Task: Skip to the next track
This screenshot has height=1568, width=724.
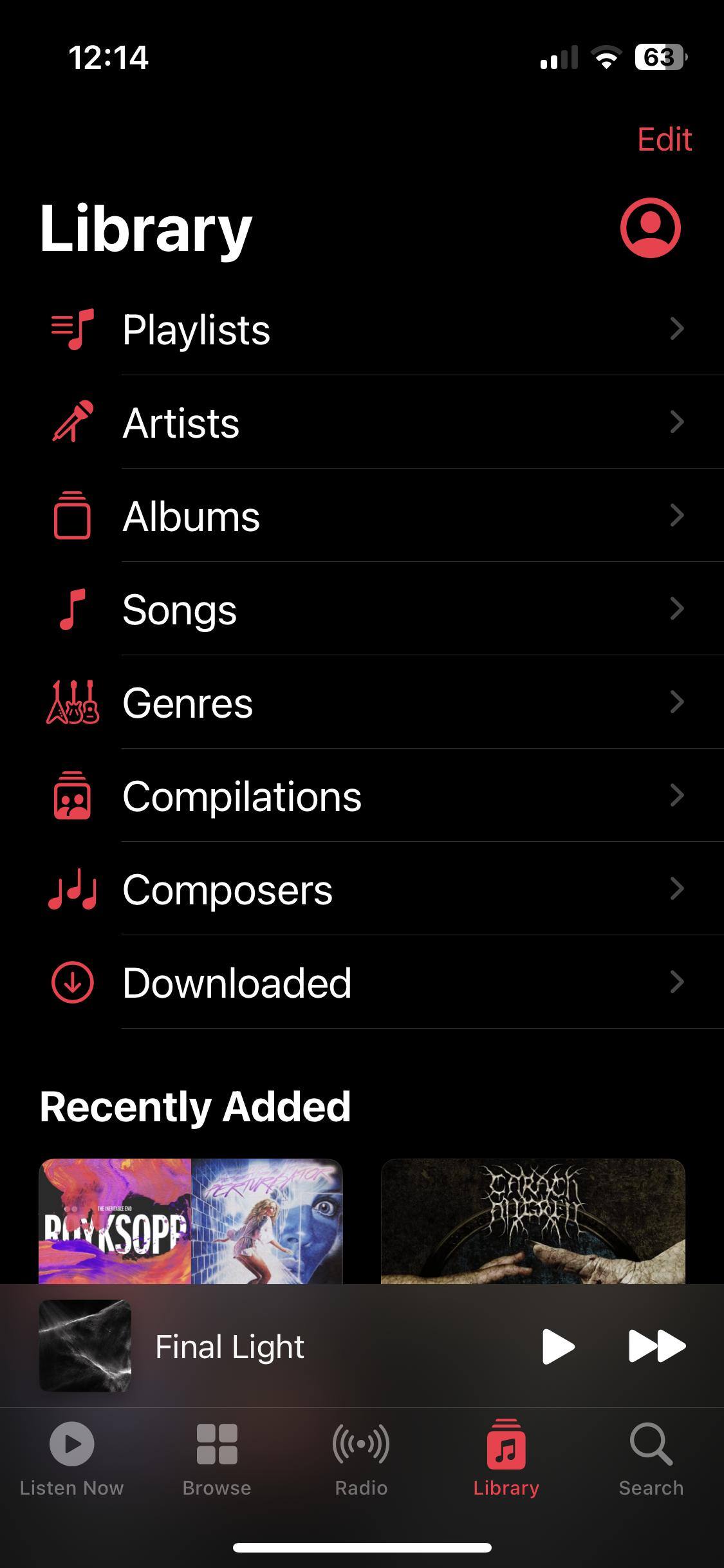Action: (x=656, y=1346)
